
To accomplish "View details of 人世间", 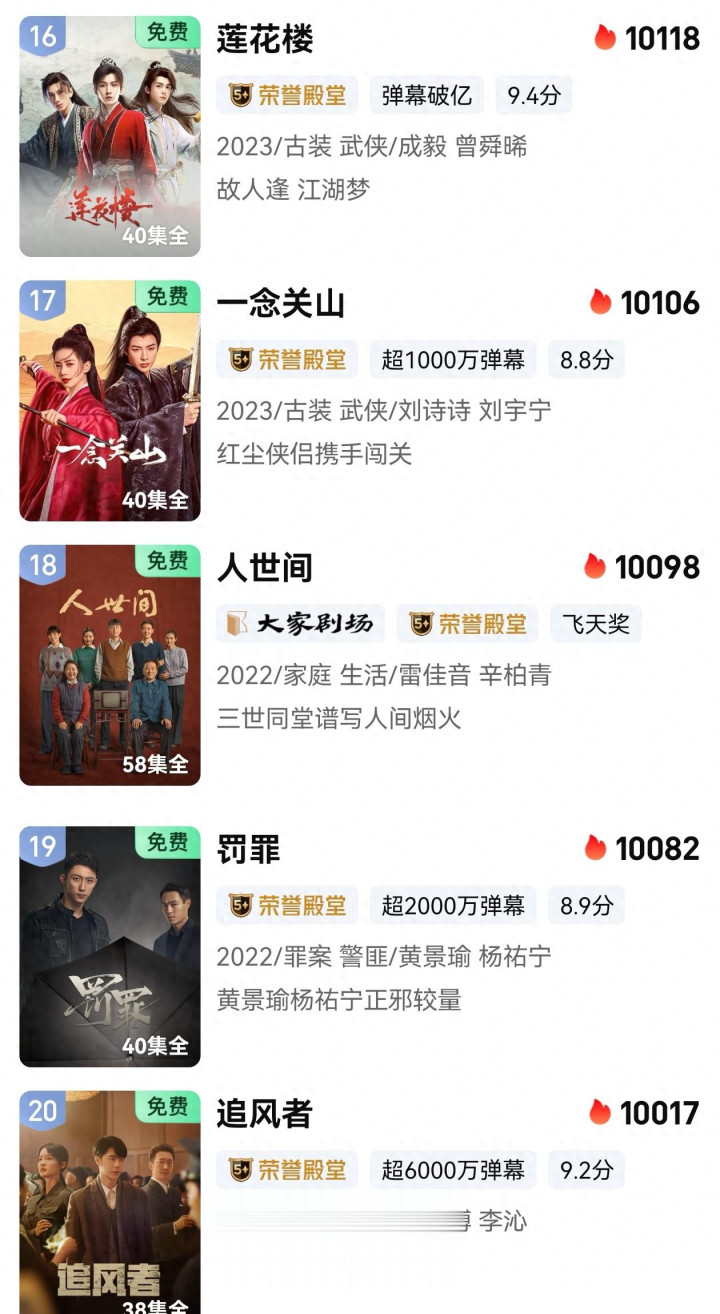I will (265, 568).
